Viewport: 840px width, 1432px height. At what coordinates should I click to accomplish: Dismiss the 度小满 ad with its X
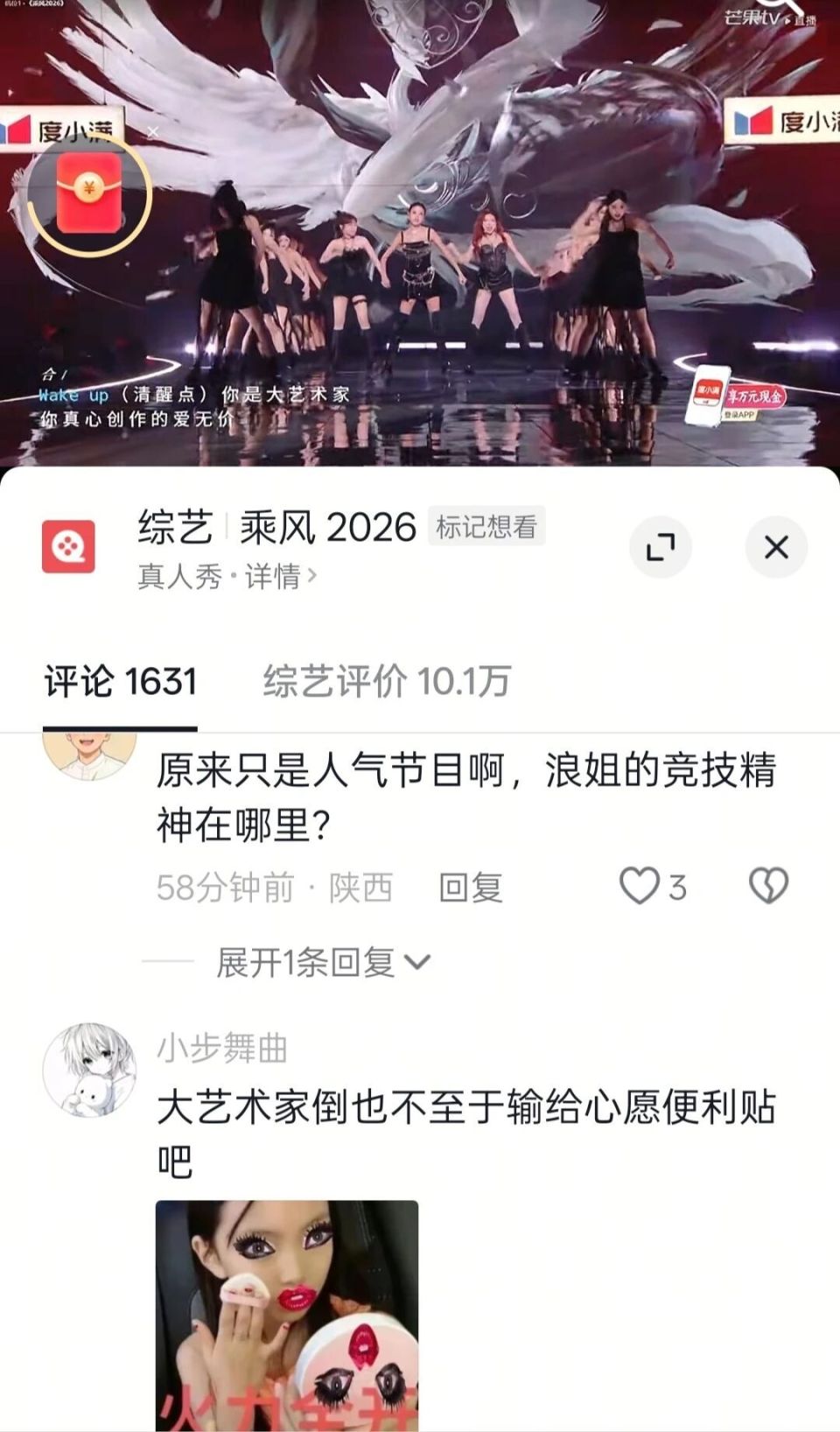click(x=154, y=132)
